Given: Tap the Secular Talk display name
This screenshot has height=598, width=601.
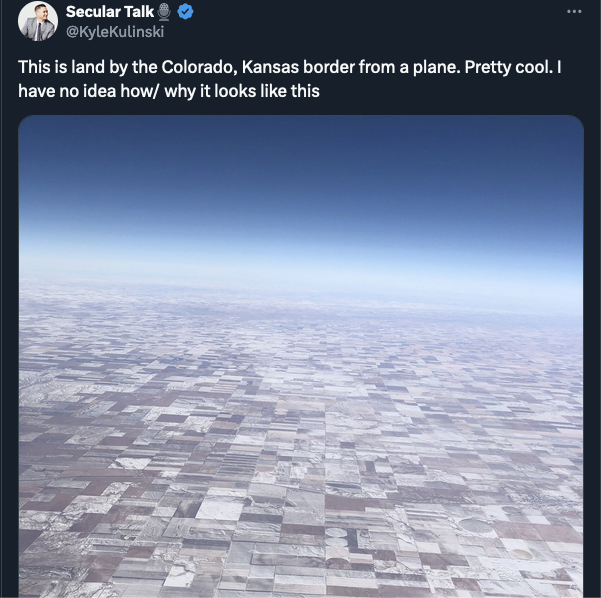Looking at the screenshot, I should click(x=109, y=12).
